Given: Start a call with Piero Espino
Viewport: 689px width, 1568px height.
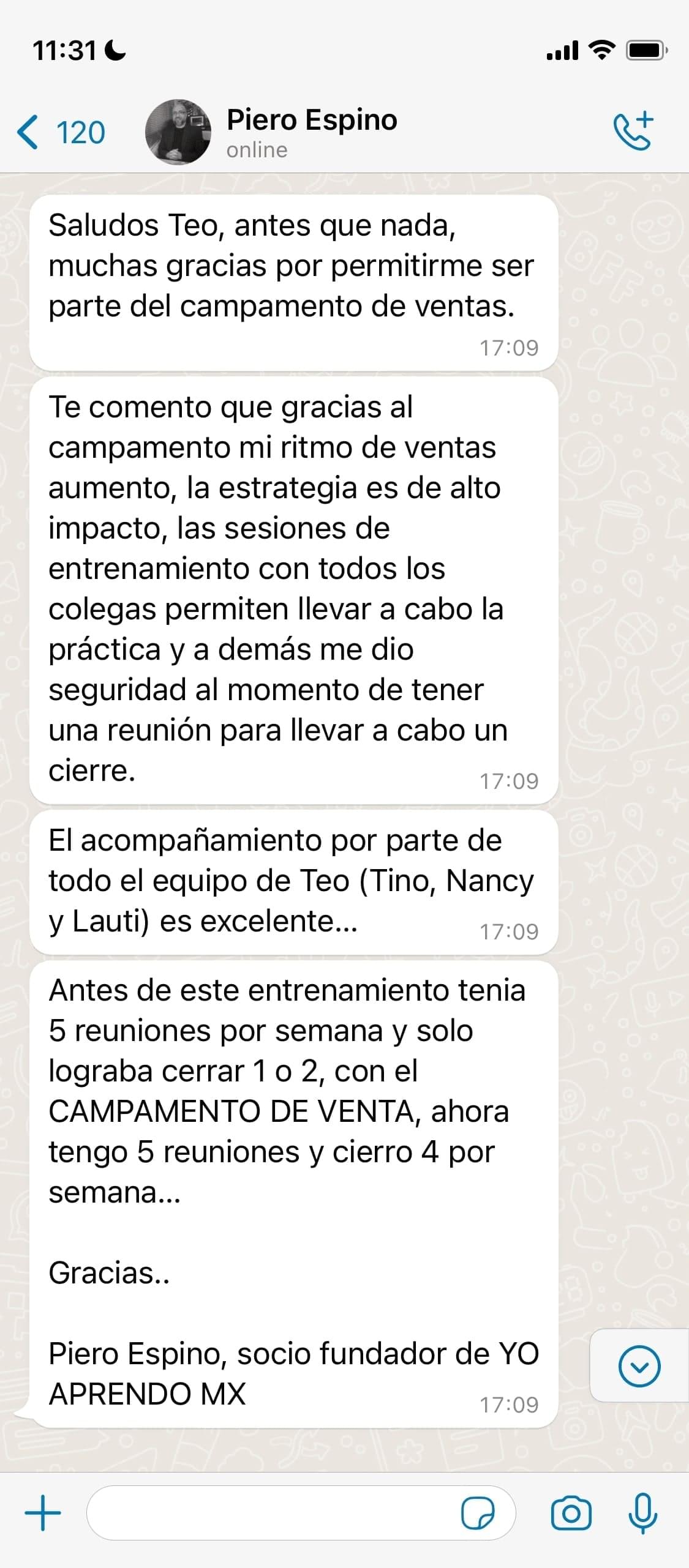Looking at the screenshot, I should 633,131.
